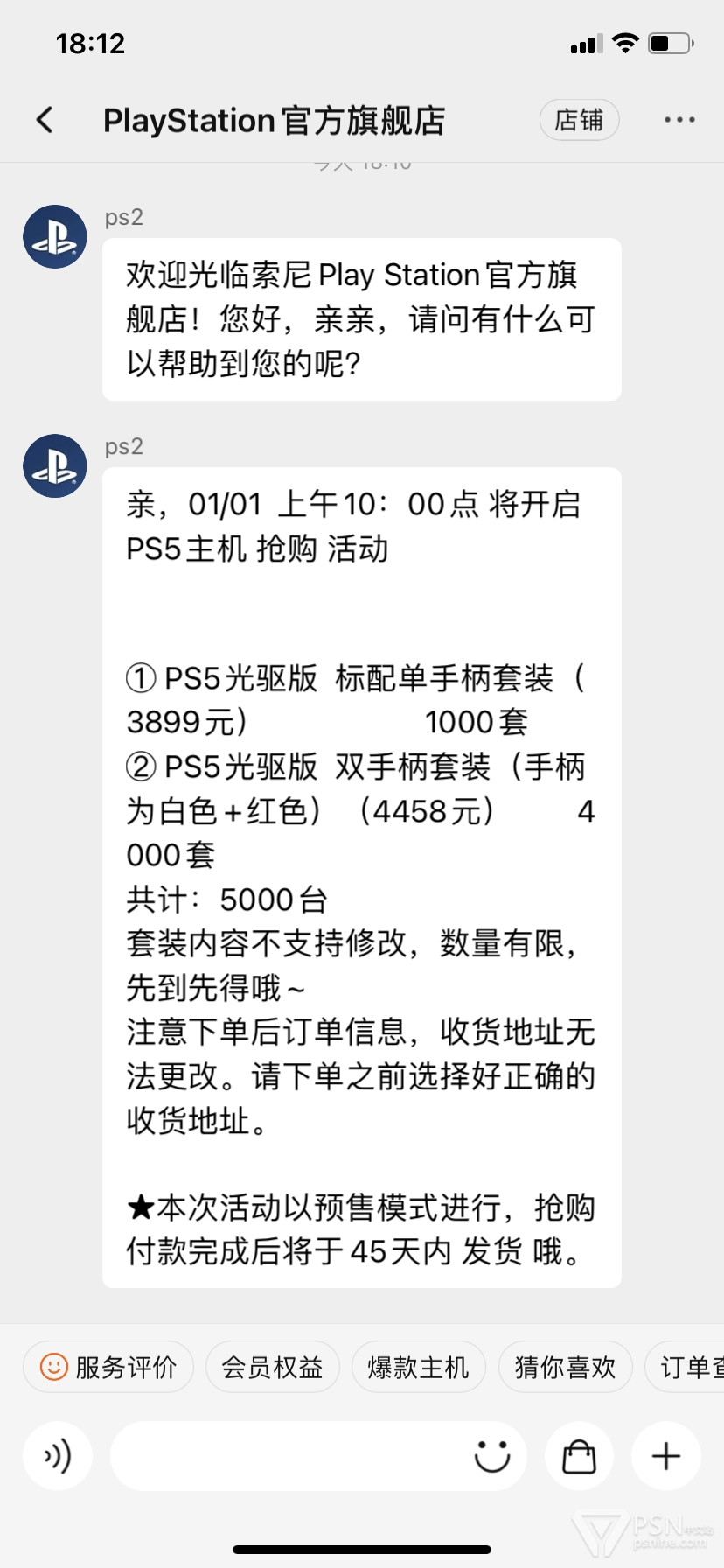Open the 店铺 store page button
Screen dimensions: 724x1568
click(x=579, y=120)
